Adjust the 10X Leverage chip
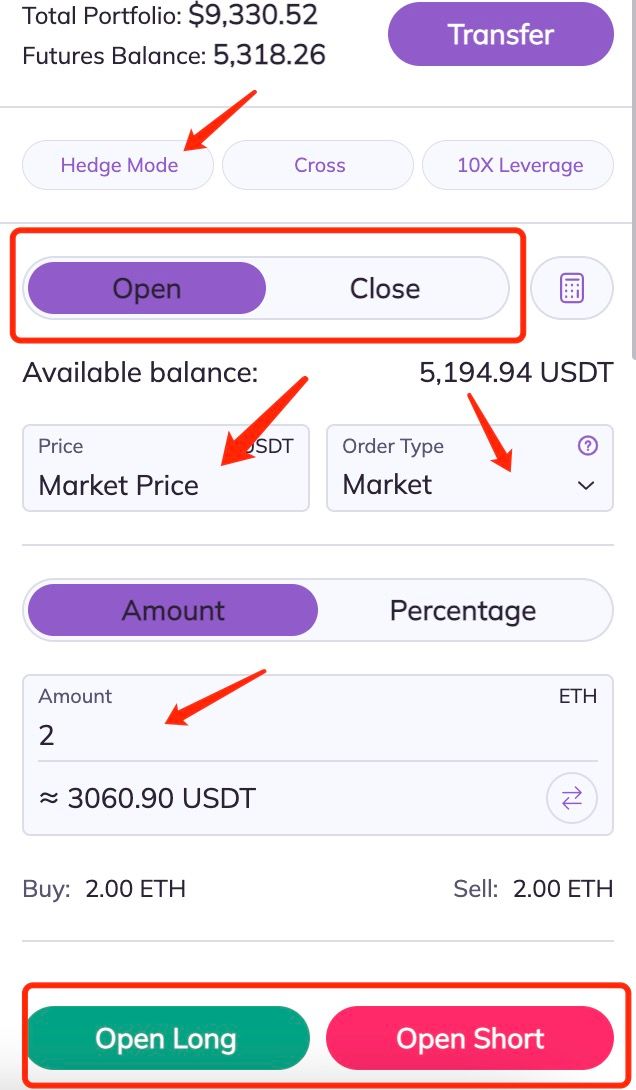The image size is (636, 1090). (519, 165)
